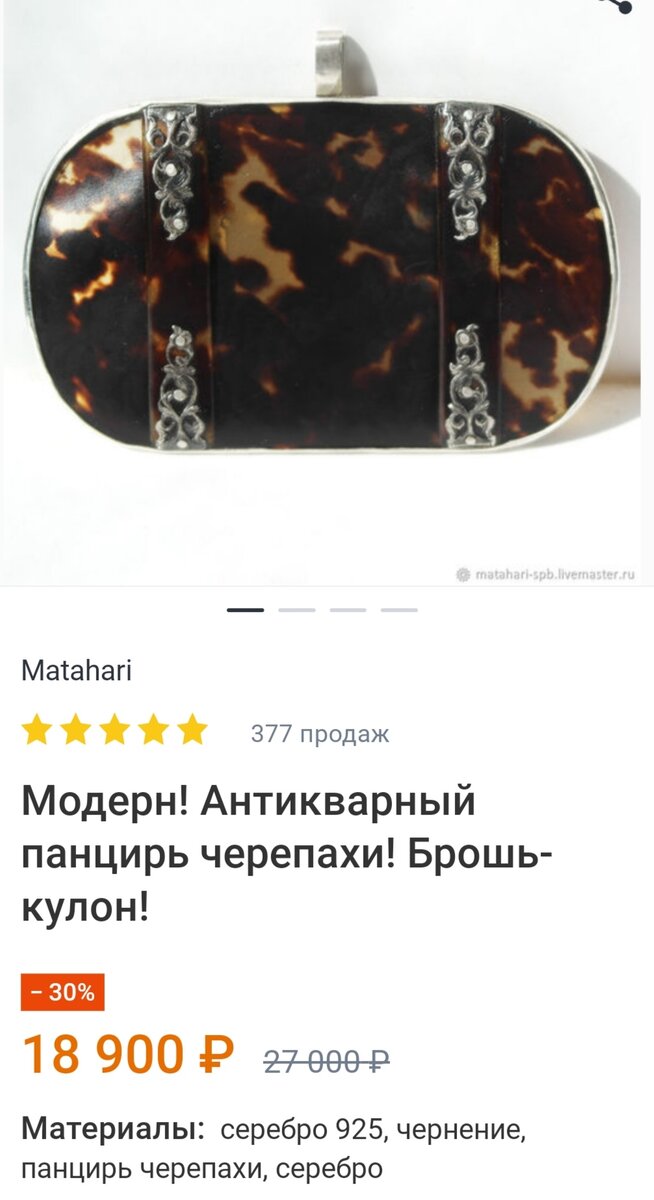View seller's five-star rating reviews

114,731
